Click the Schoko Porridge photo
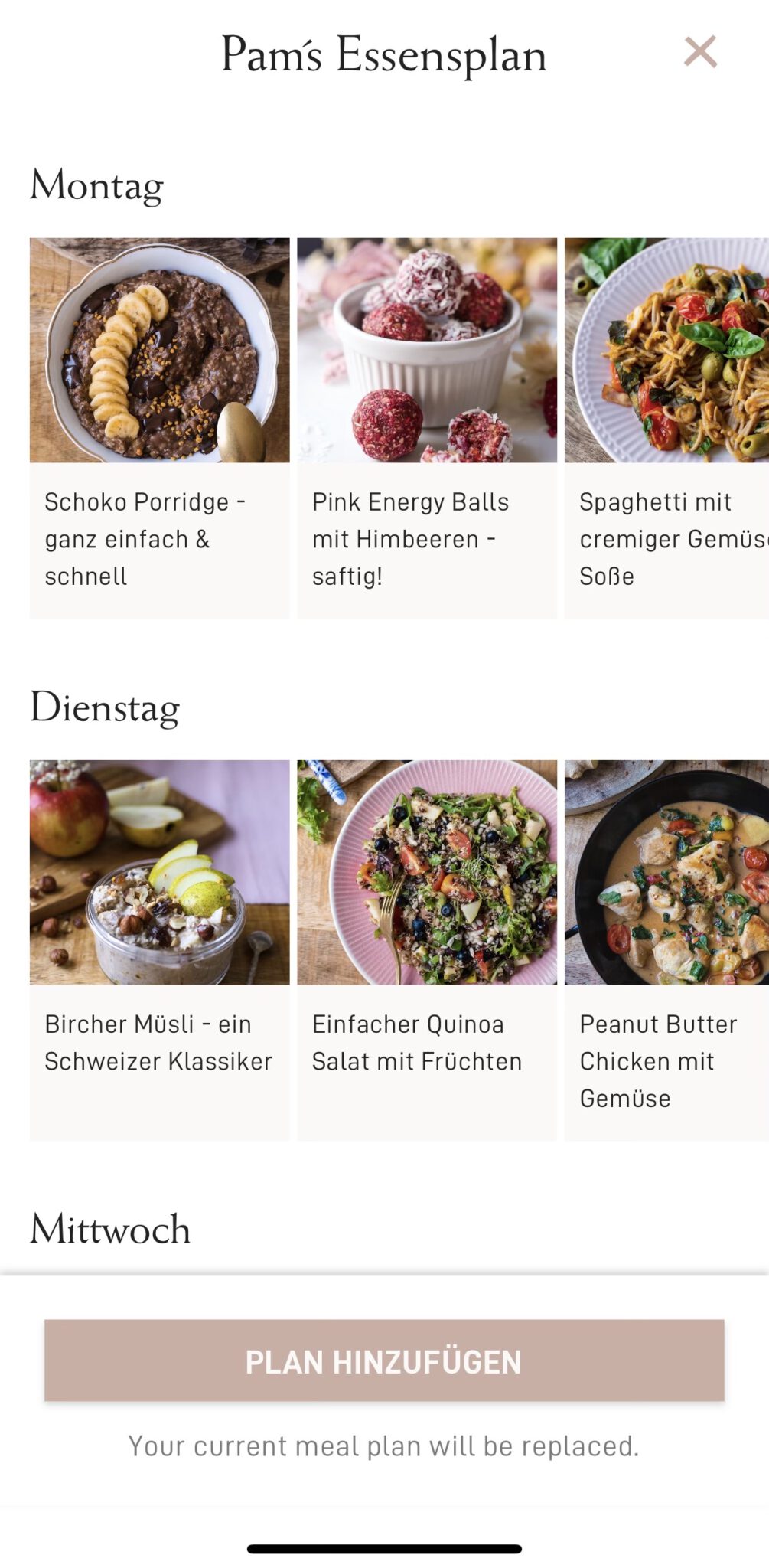The height and width of the screenshot is (1568, 769). click(158, 350)
